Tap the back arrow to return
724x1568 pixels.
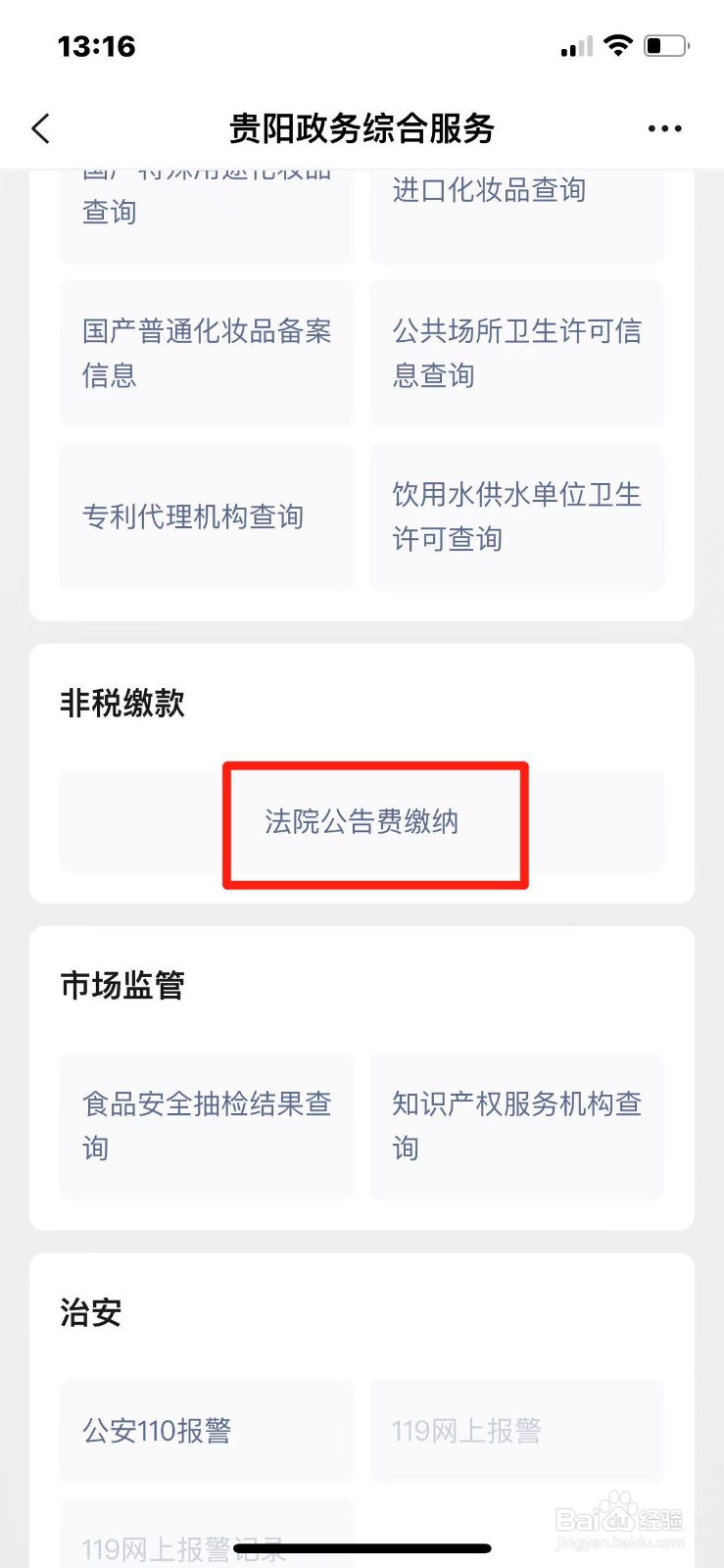pyautogui.click(x=39, y=128)
